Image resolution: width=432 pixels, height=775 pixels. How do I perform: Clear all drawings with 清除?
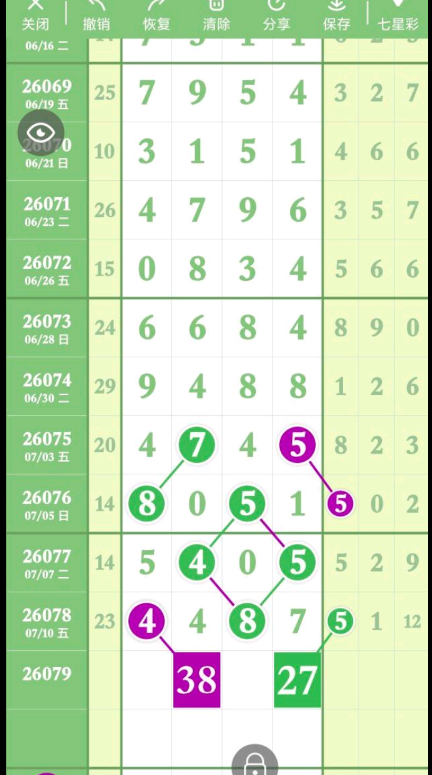(216, 16)
